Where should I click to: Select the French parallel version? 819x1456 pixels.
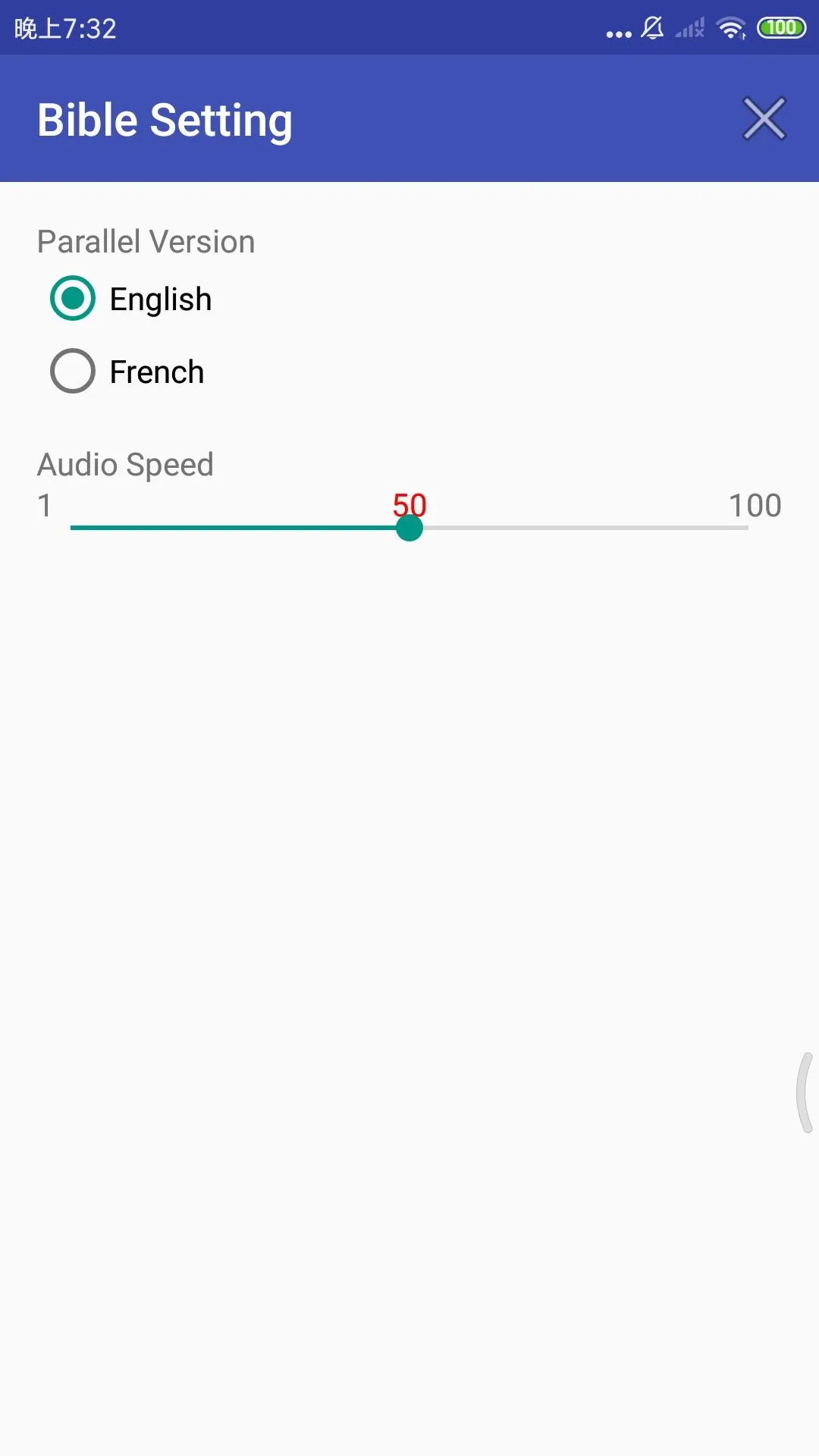[x=156, y=371]
